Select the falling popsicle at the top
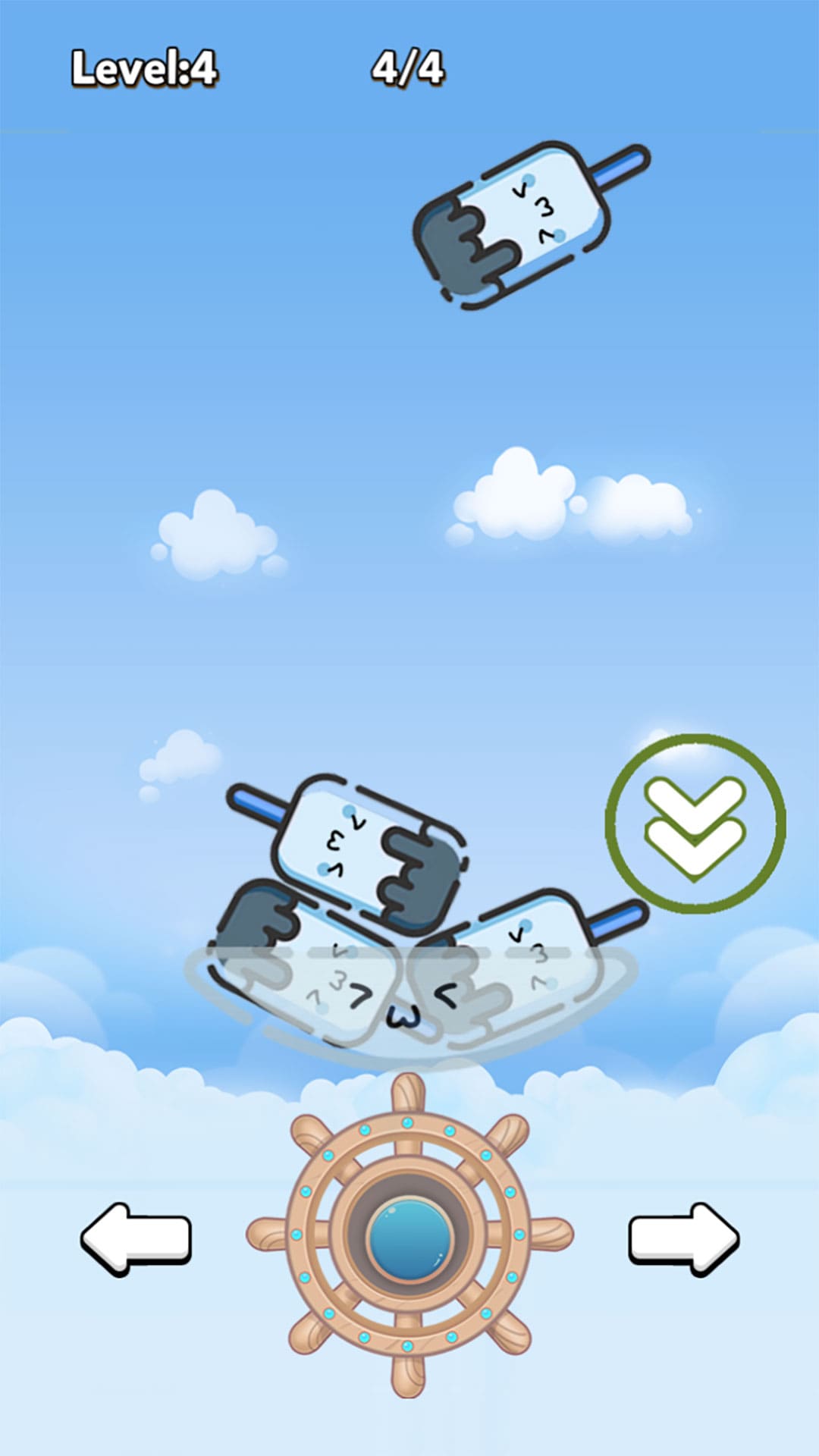 click(523, 227)
